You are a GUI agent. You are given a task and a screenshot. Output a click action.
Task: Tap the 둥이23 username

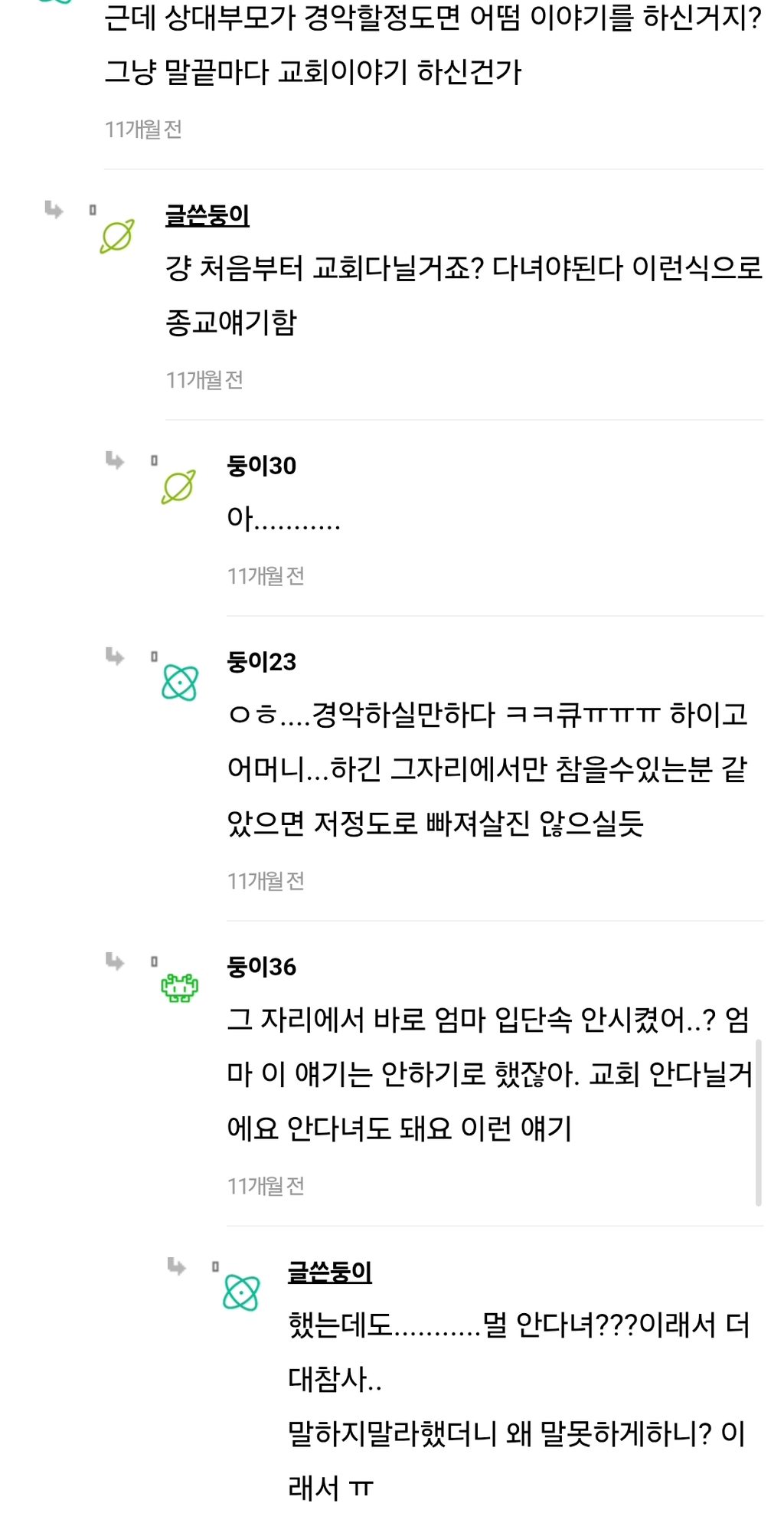click(x=262, y=662)
